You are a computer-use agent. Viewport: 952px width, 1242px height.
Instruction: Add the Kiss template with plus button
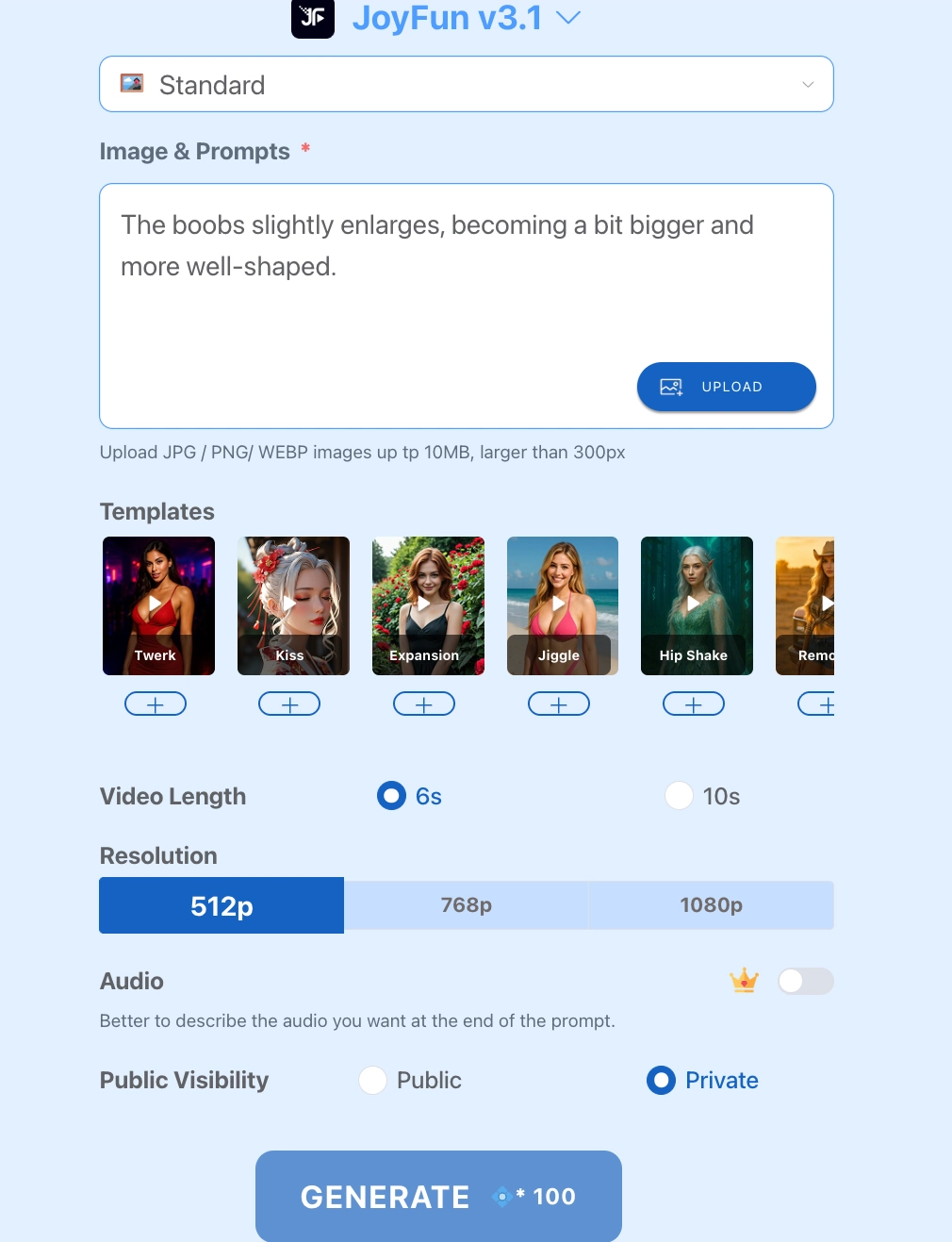tap(289, 704)
